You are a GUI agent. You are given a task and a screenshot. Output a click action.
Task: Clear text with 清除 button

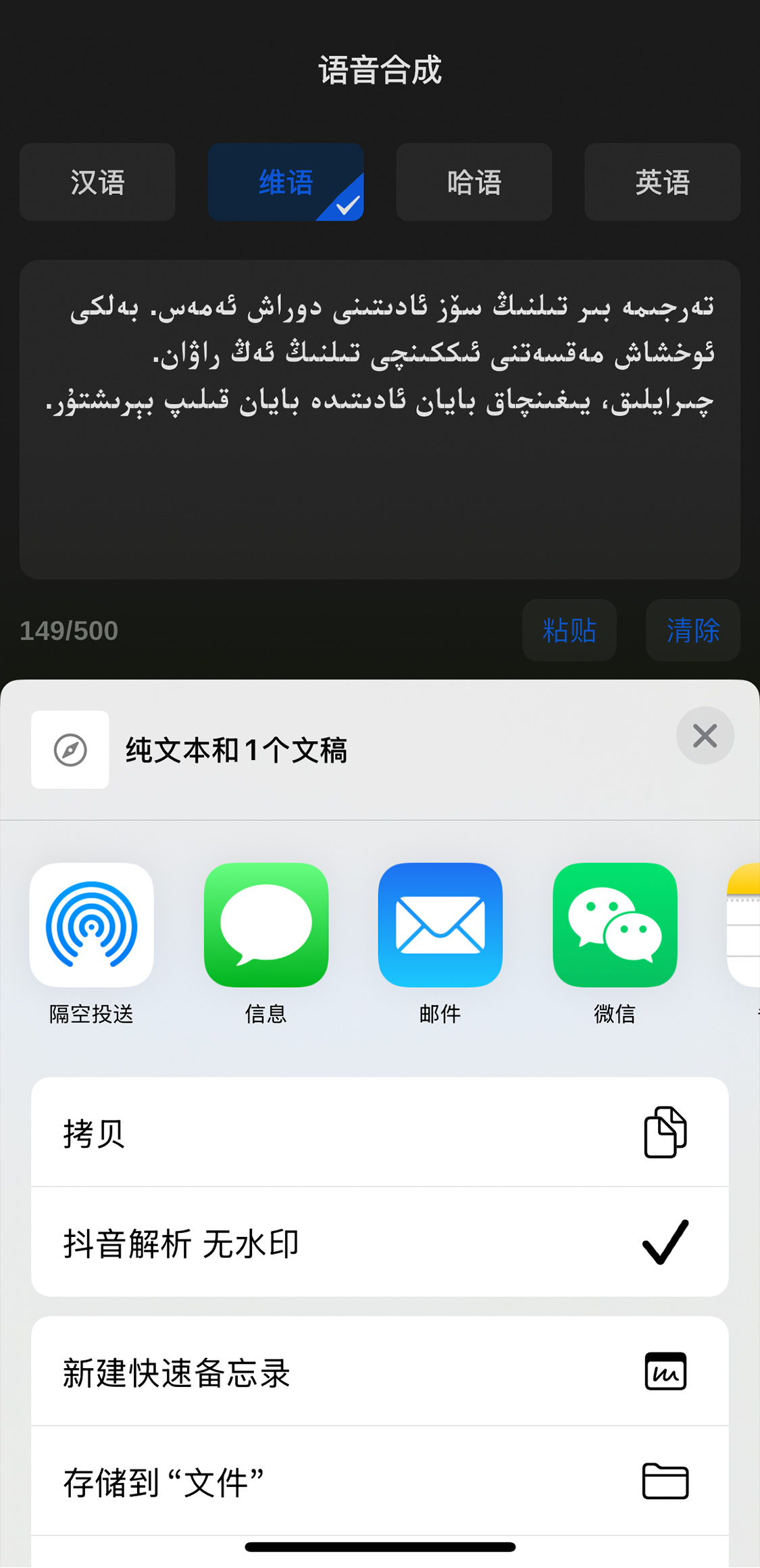[x=692, y=630]
